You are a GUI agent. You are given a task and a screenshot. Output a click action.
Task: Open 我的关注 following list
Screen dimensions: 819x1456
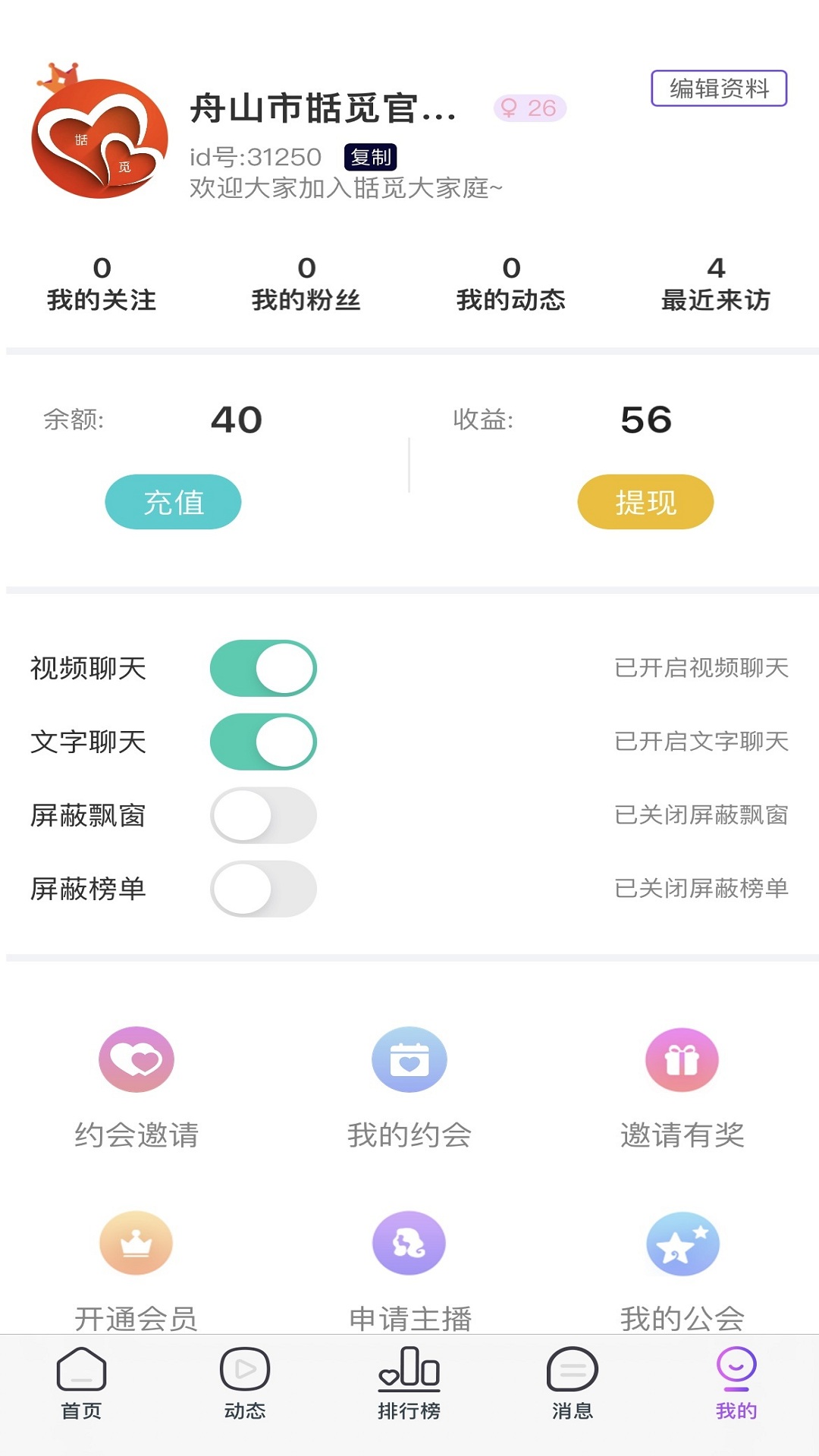coord(102,284)
